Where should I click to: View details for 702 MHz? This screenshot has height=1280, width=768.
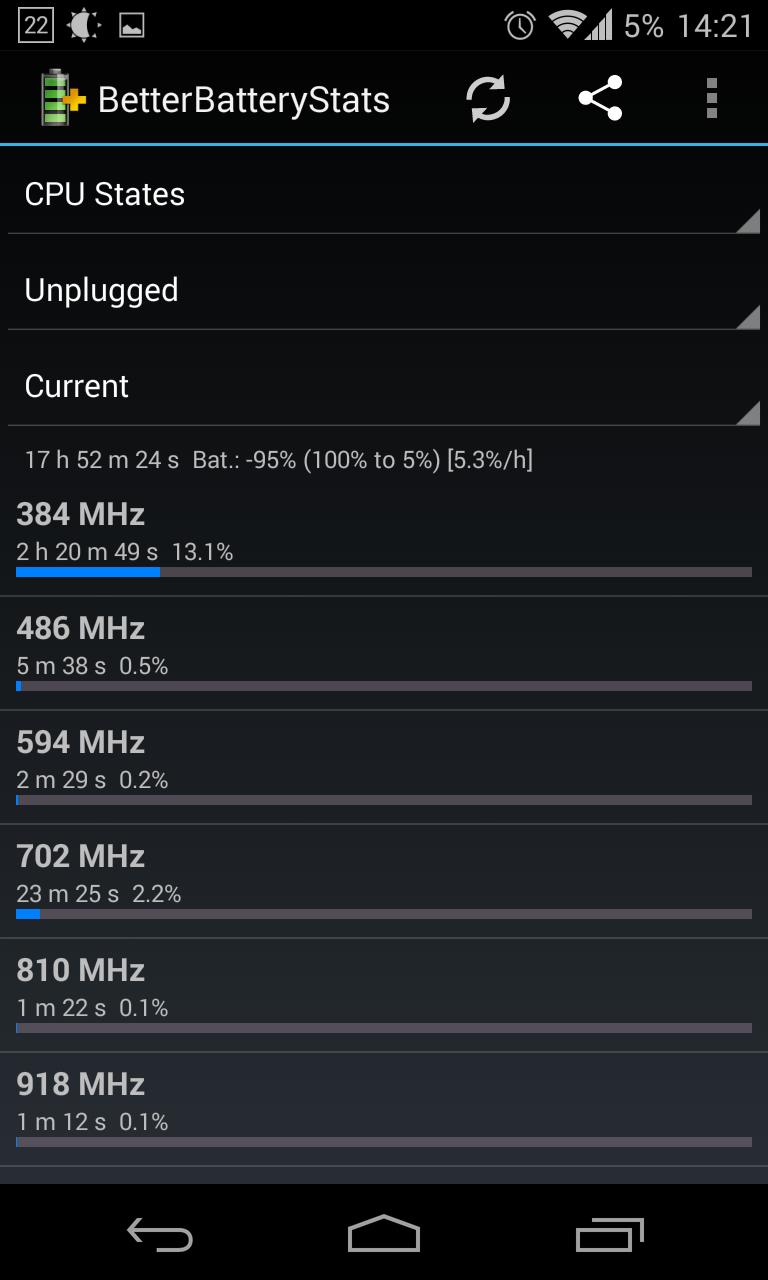384,882
